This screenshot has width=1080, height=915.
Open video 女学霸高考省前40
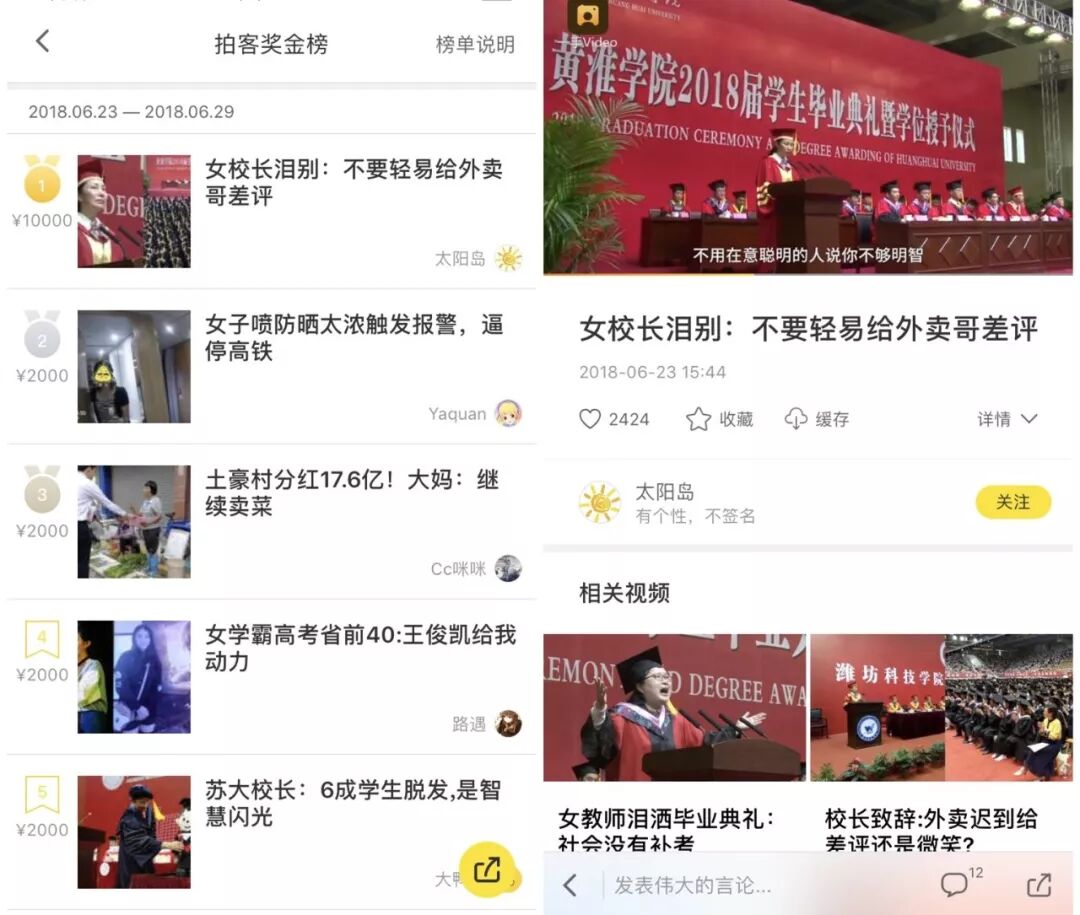coord(359,648)
